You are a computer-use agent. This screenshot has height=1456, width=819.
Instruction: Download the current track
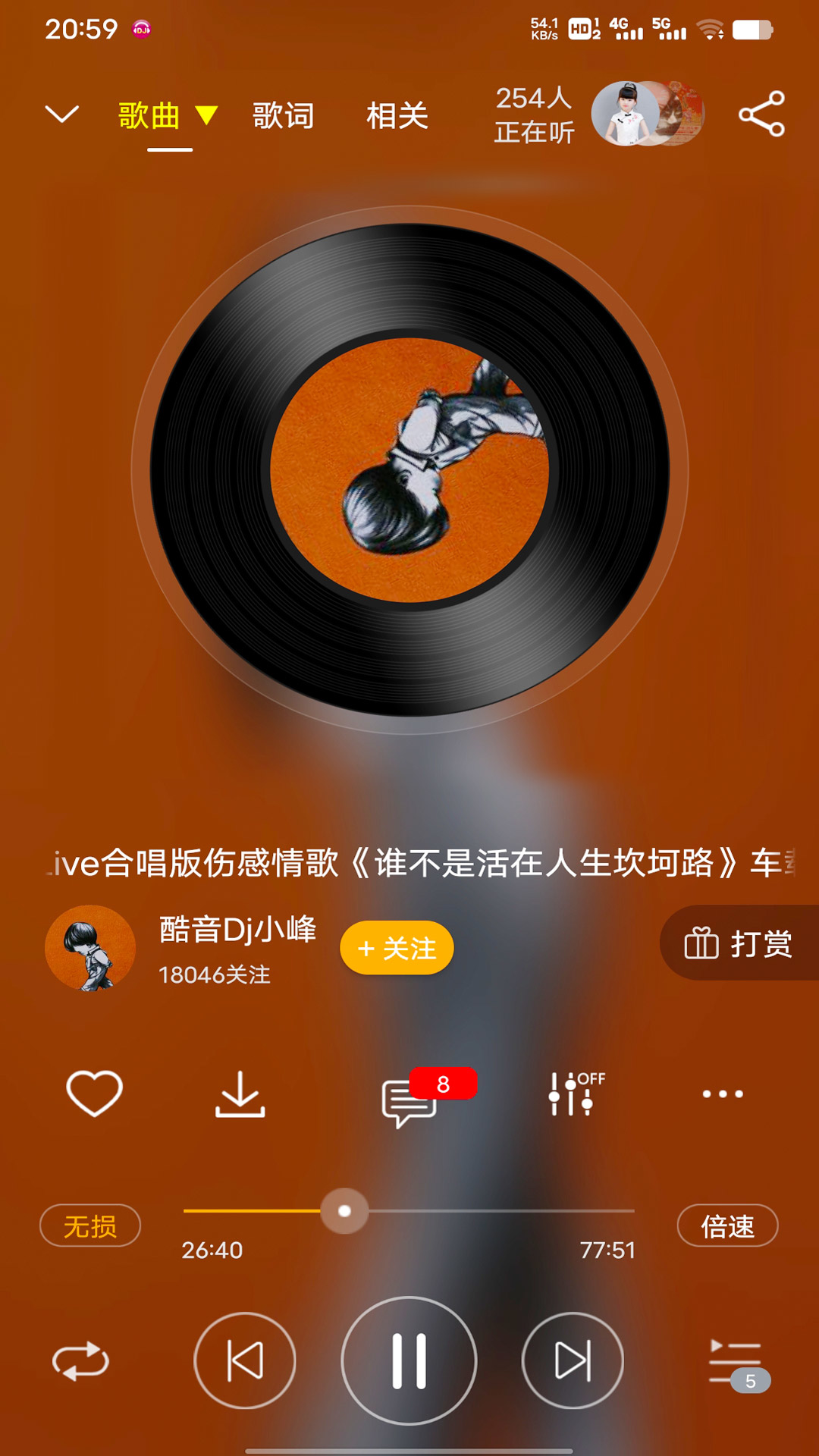(240, 1094)
